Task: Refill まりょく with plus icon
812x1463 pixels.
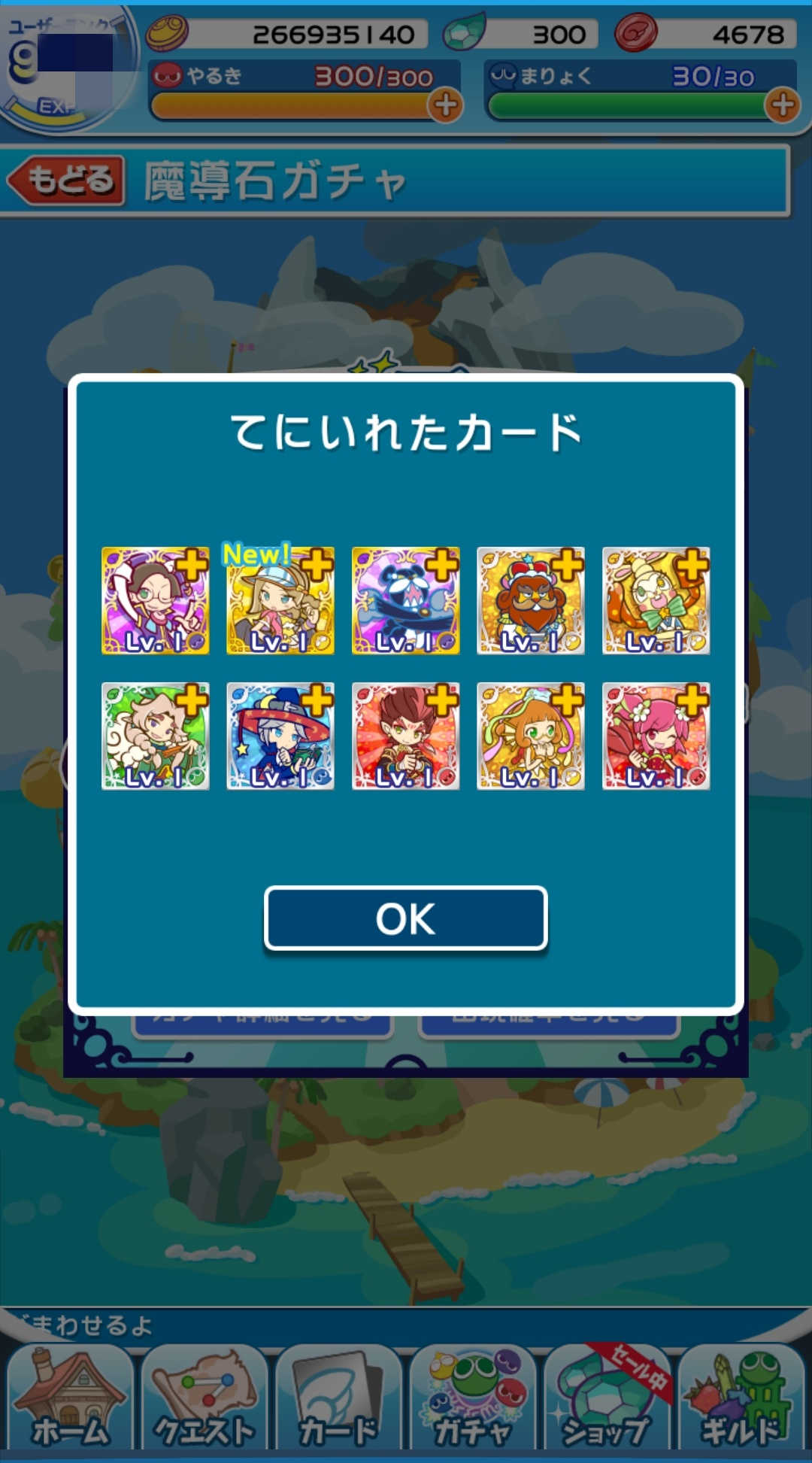Action: coord(782,105)
